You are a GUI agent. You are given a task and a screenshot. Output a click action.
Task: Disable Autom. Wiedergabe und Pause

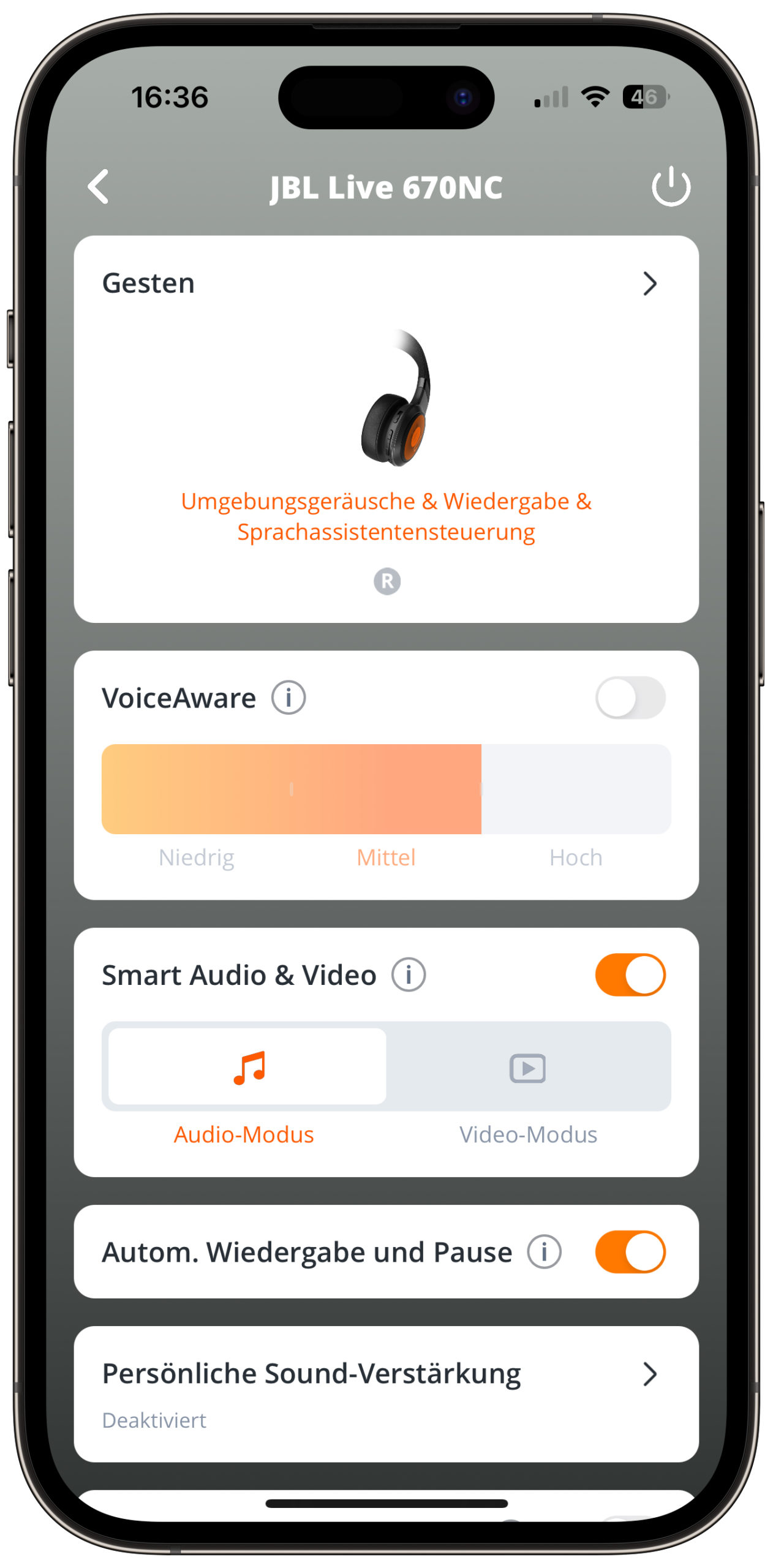(630, 1251)
